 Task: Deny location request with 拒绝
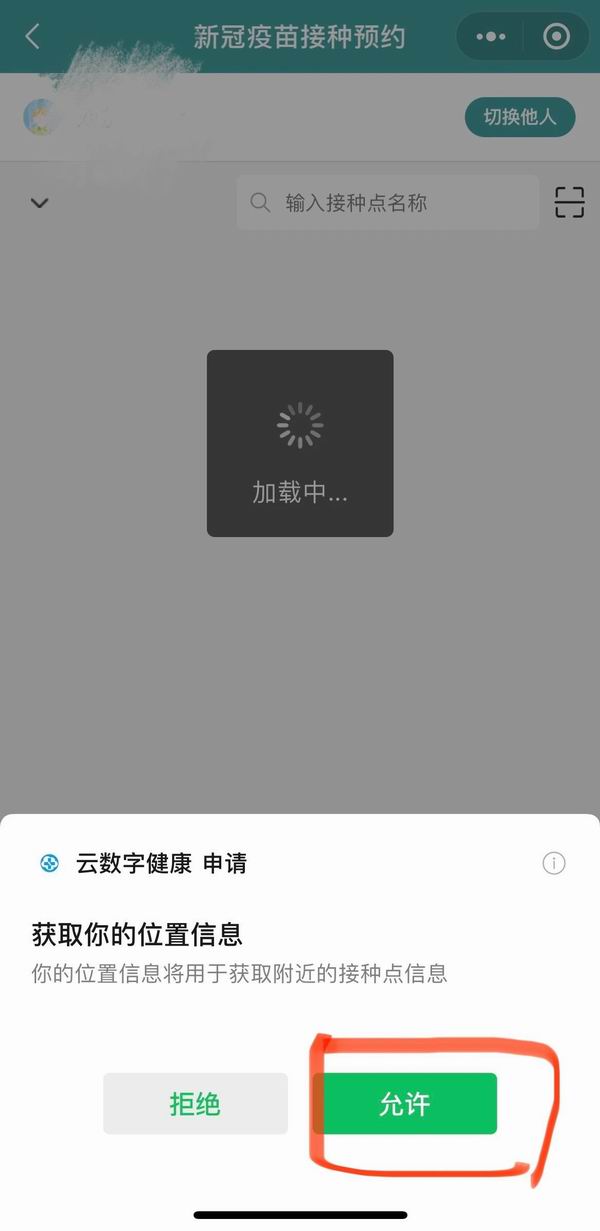195,1104
